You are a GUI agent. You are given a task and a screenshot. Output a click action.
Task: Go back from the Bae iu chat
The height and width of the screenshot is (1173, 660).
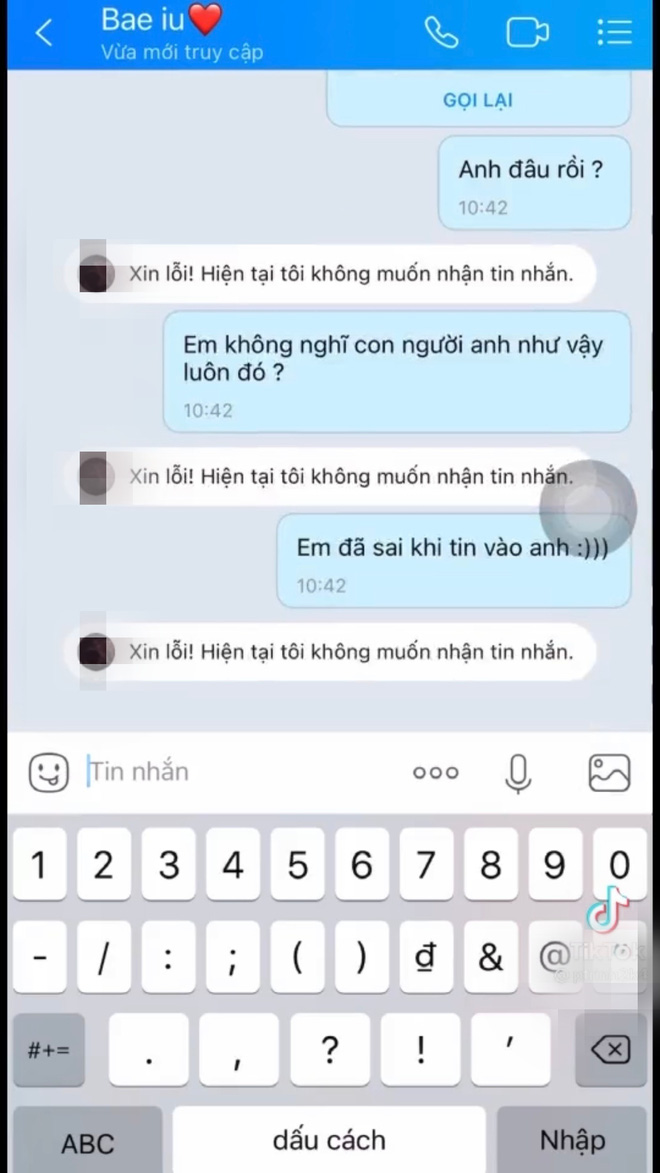[x=43, y=33]
